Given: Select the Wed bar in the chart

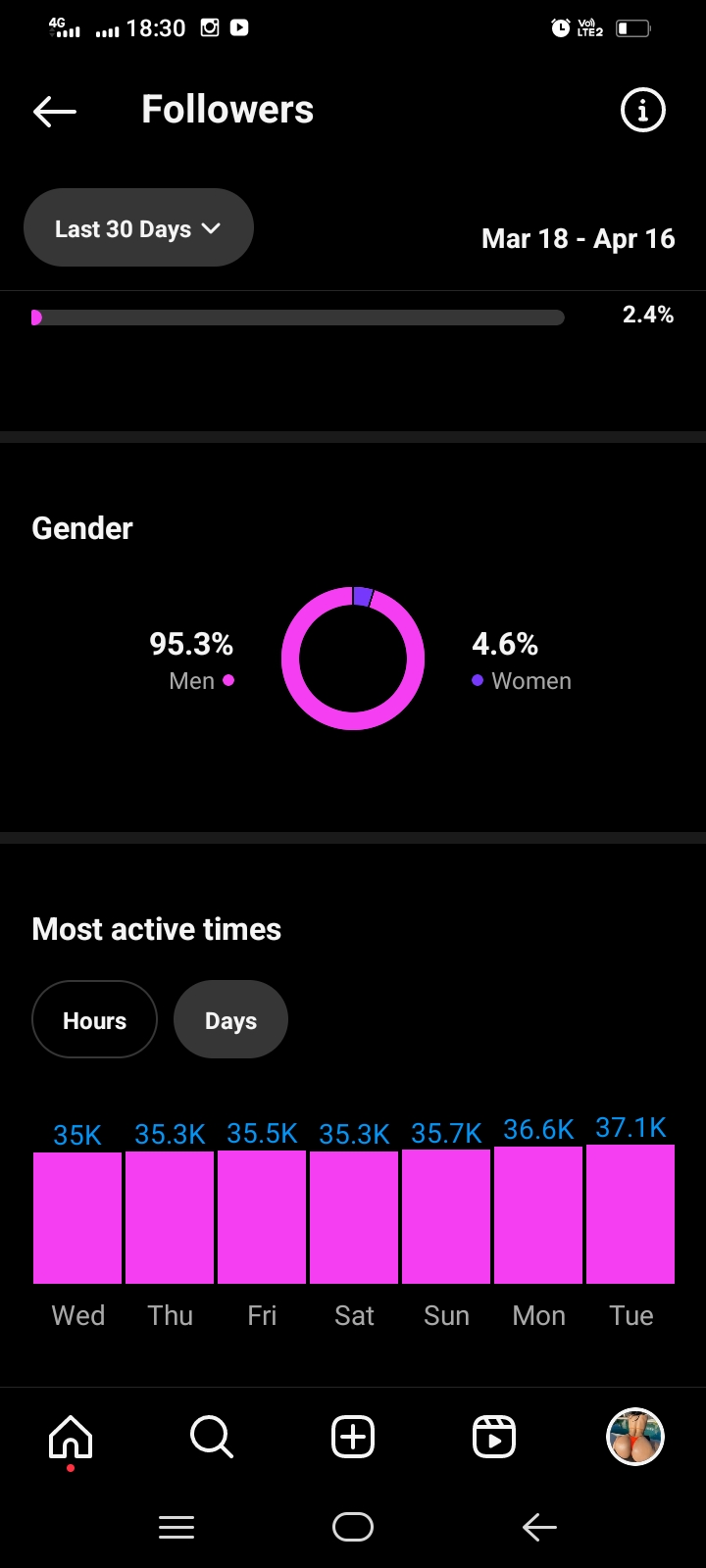Looking at the screenshot, I should click(x=77, y=1218).
